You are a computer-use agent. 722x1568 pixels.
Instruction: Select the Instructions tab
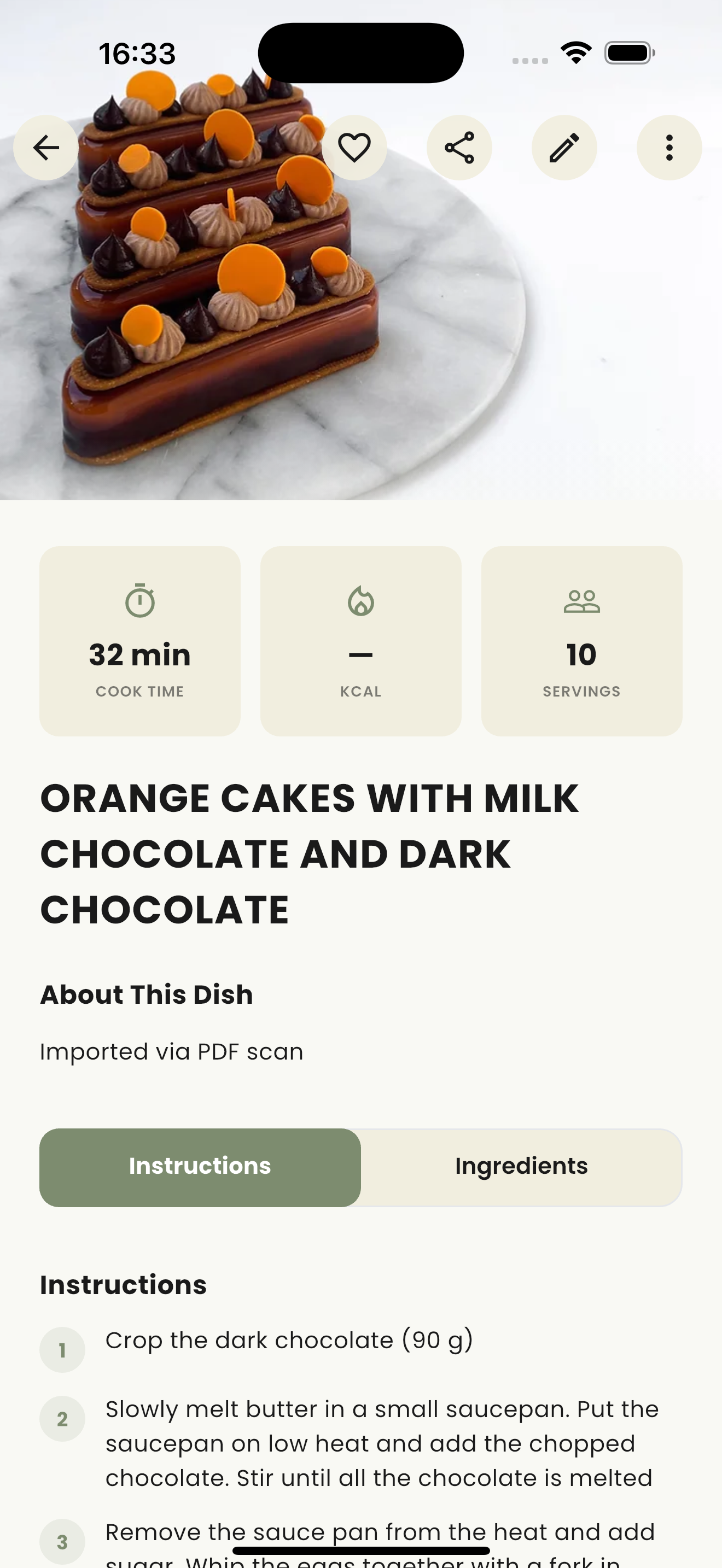[200, 1166]
